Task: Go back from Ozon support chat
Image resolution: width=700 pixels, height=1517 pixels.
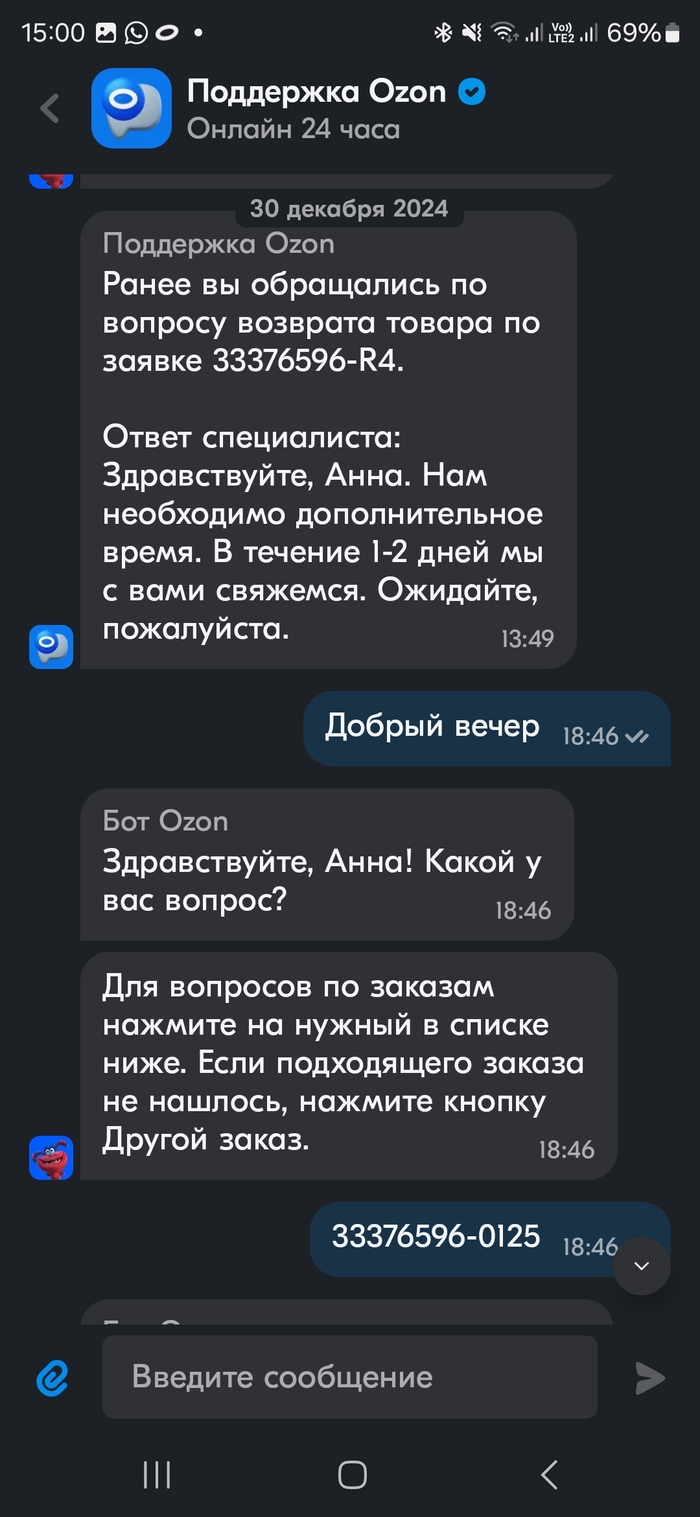Action: coord(50,108)
